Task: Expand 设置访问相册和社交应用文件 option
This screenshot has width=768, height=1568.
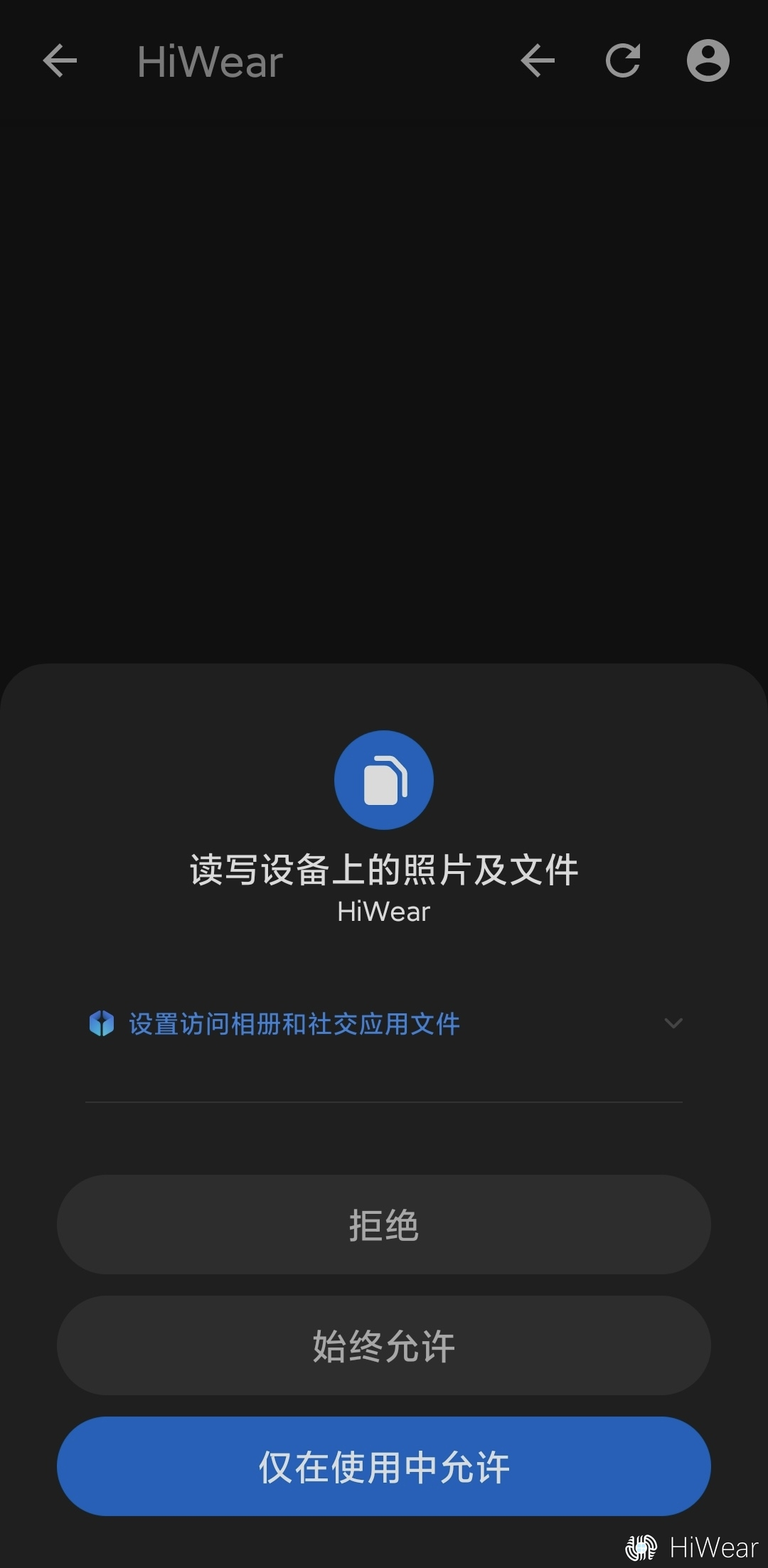Action: point(384,1024)
